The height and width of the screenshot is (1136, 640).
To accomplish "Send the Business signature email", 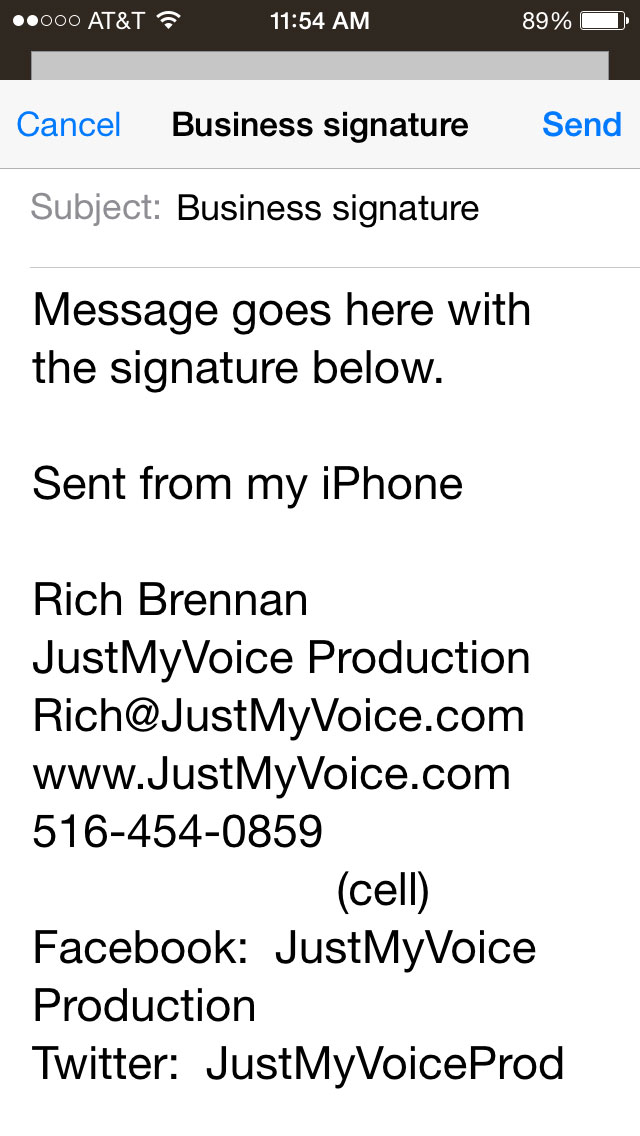I will tap(581, 125).
